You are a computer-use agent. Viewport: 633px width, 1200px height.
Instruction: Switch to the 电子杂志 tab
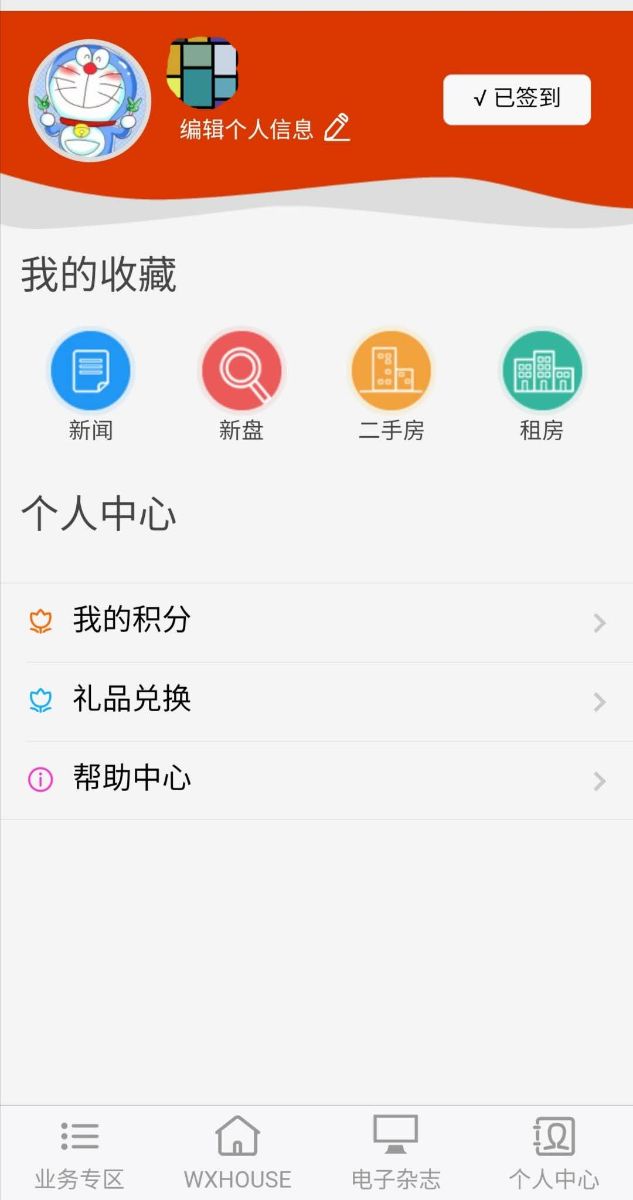click(395, 1153)
